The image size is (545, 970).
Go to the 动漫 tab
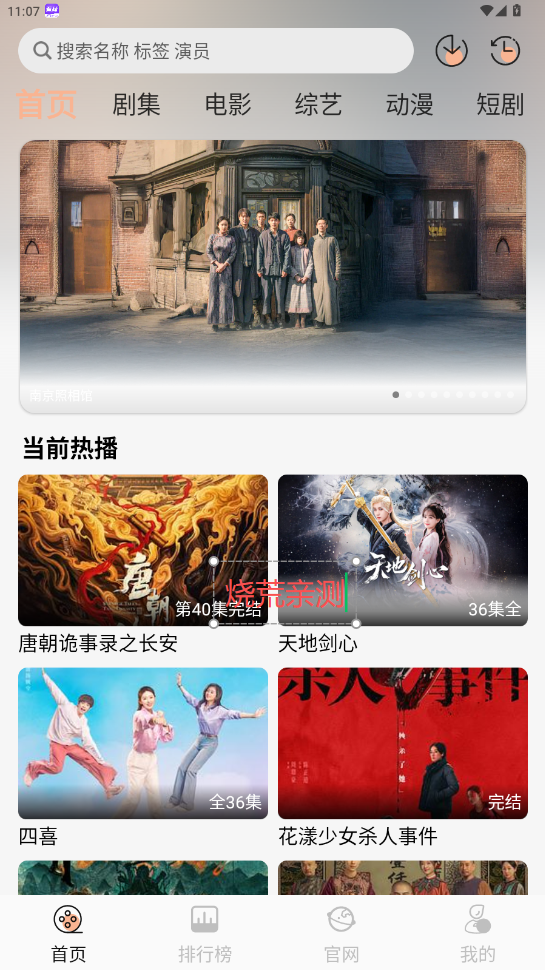pos(410,105)
